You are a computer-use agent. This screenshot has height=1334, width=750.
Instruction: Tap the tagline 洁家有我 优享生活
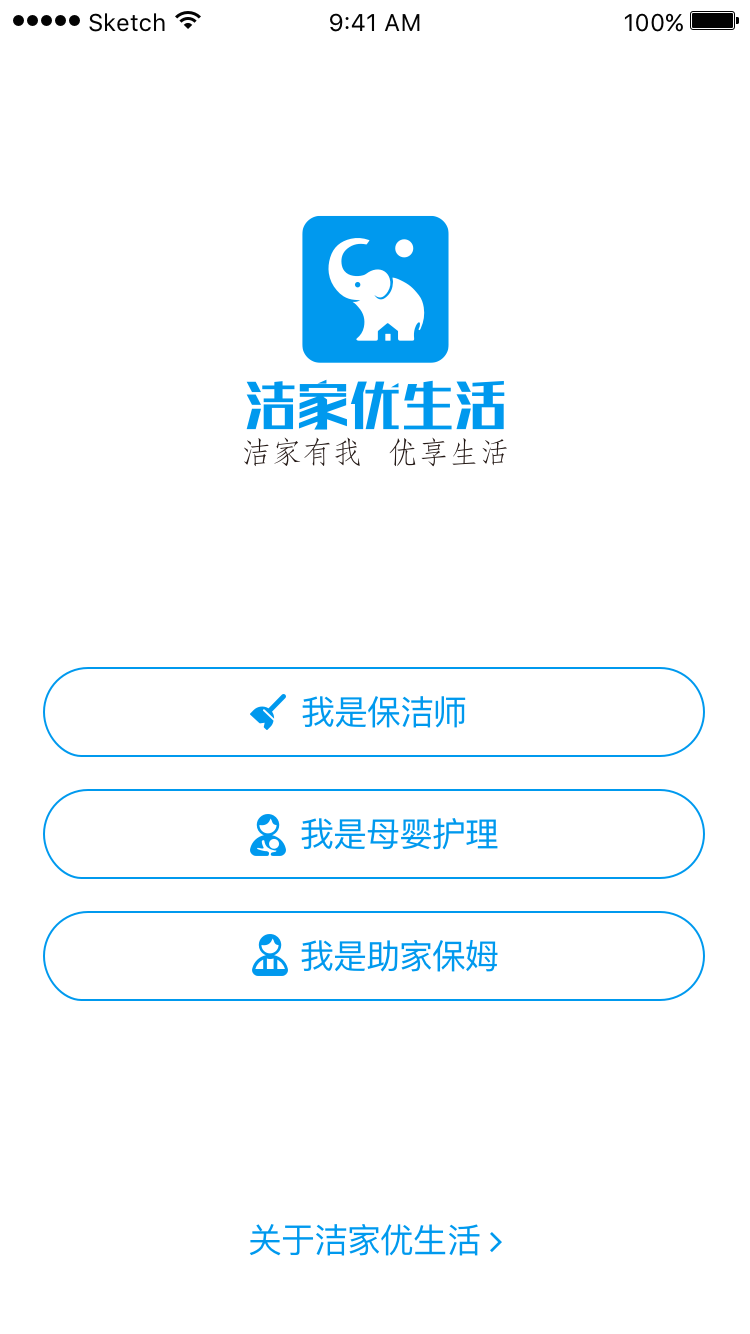coord(375,451)
